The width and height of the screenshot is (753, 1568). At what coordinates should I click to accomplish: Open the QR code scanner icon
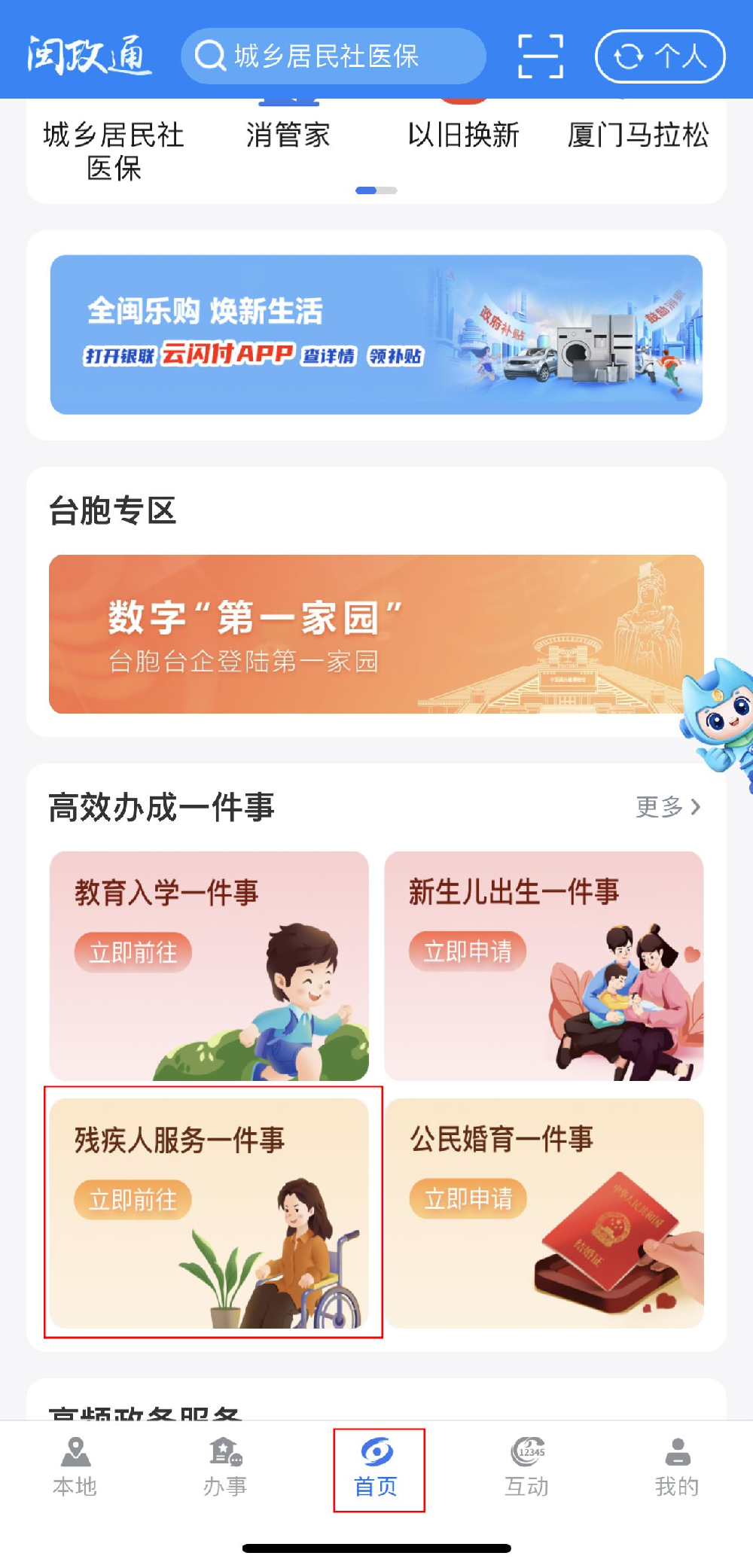point(541,56)
